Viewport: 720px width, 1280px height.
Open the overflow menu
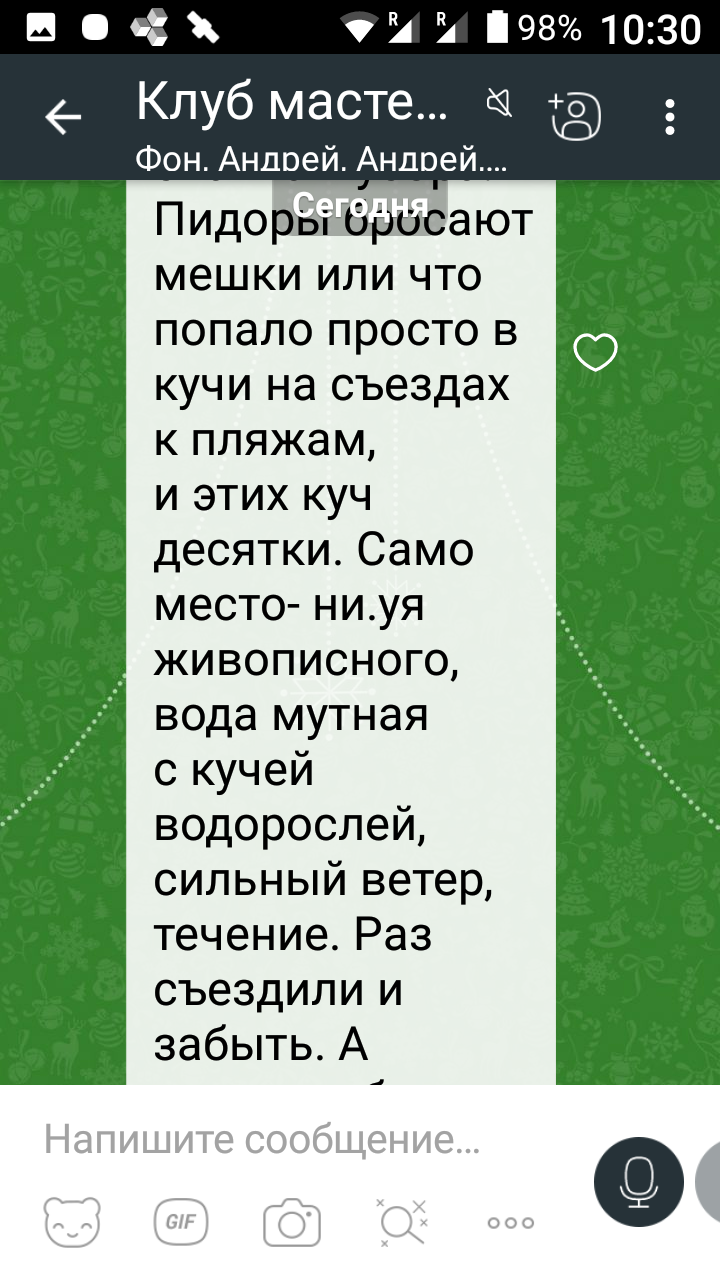click(x=669, y=117)
